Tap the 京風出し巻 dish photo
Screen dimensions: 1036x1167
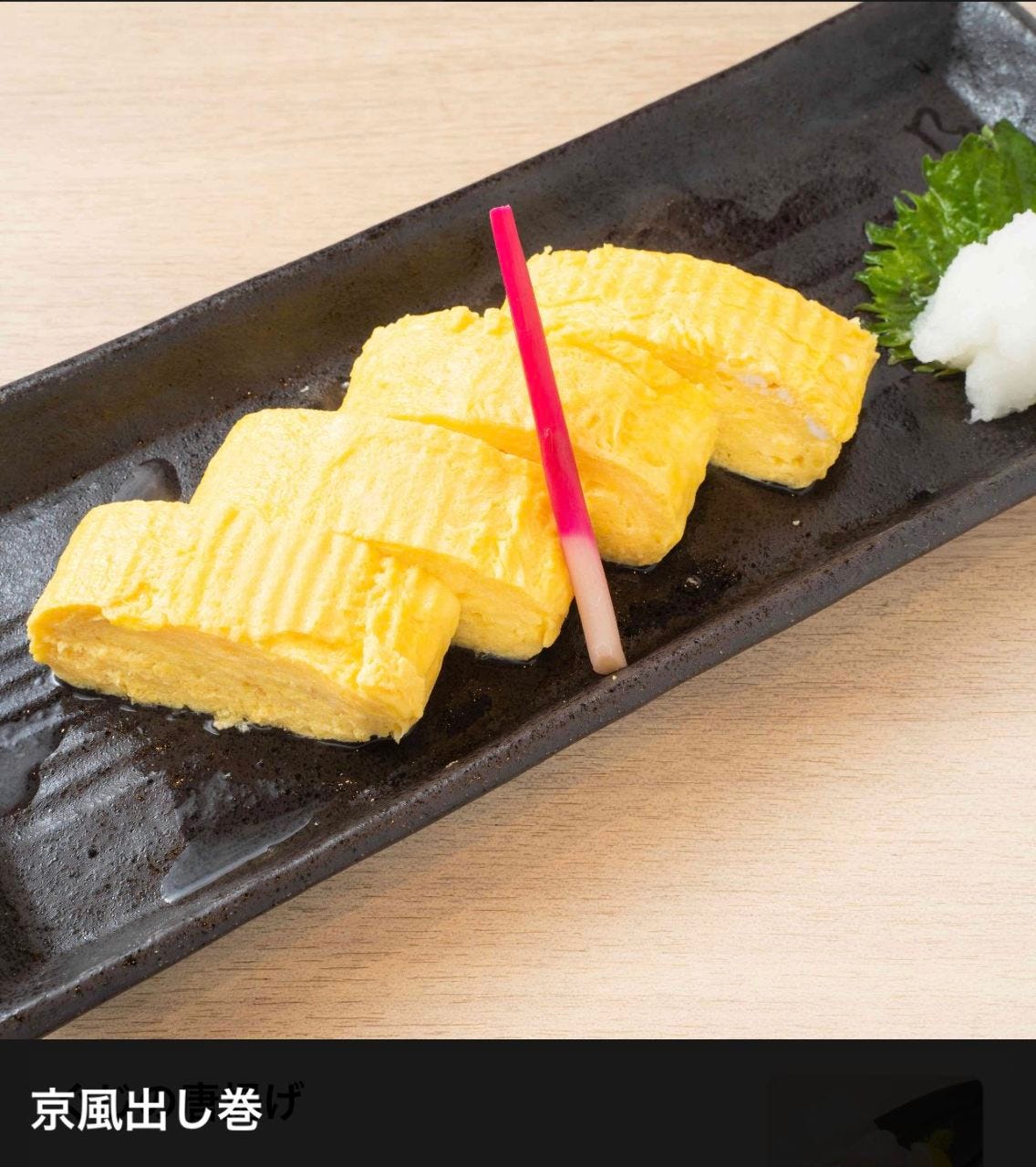click(x=518, y=520)
